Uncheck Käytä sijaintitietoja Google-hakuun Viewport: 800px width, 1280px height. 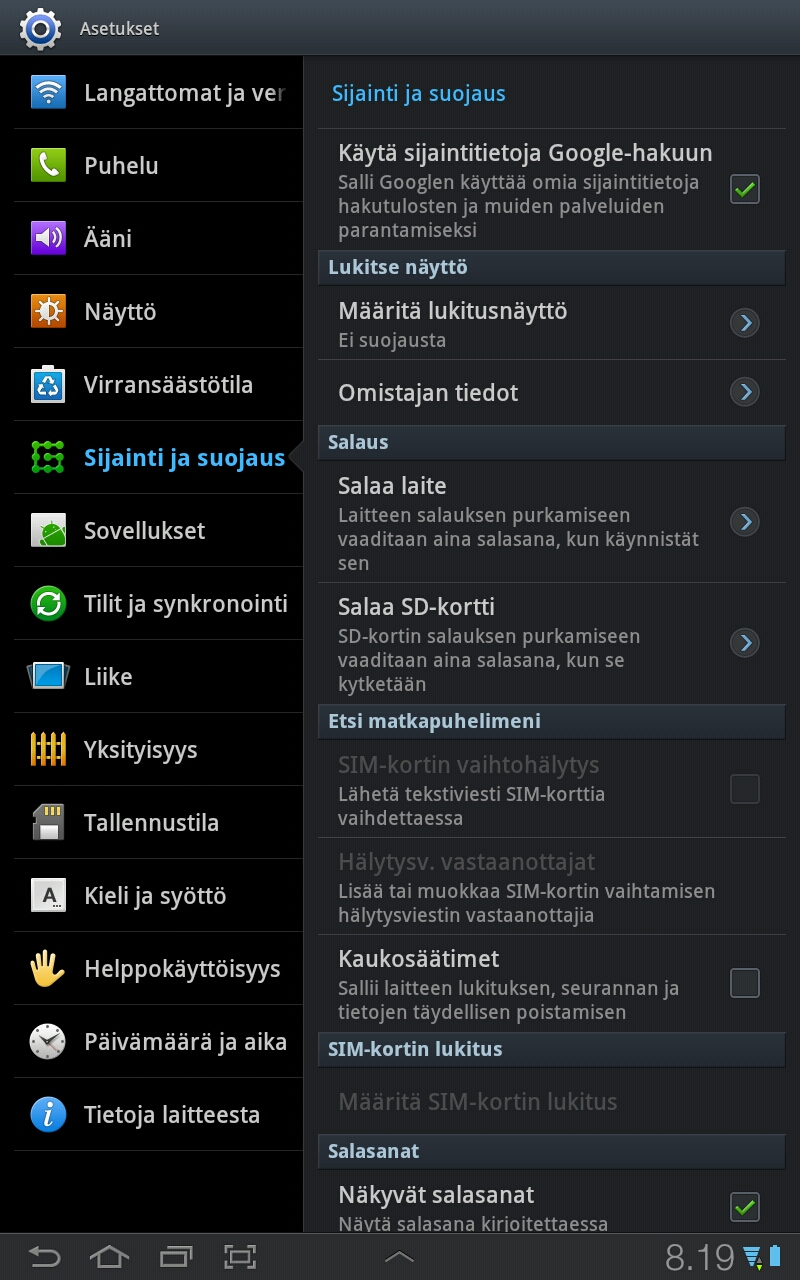tap(744, 189)
